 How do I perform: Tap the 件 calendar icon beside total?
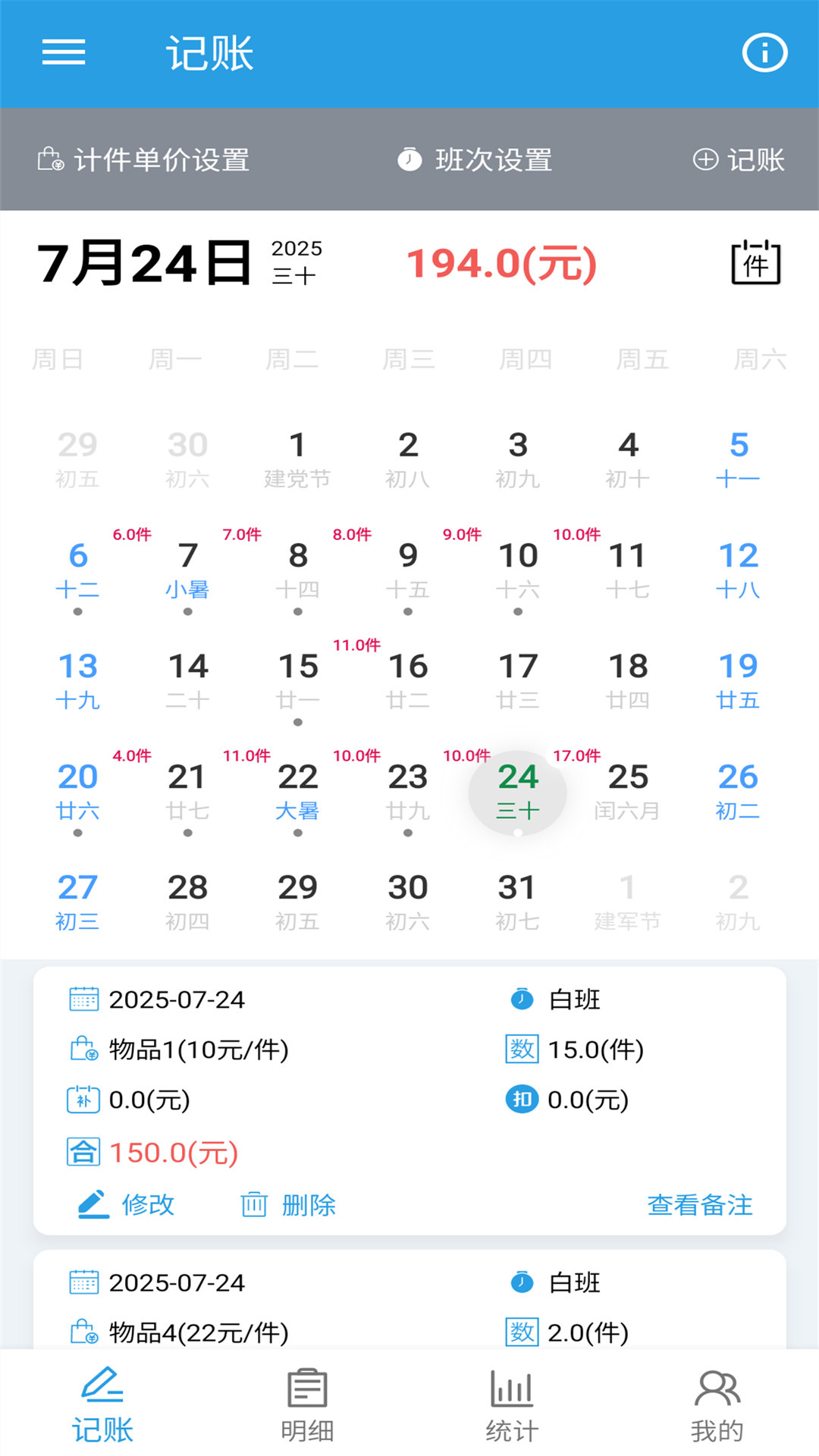point(755,263)
